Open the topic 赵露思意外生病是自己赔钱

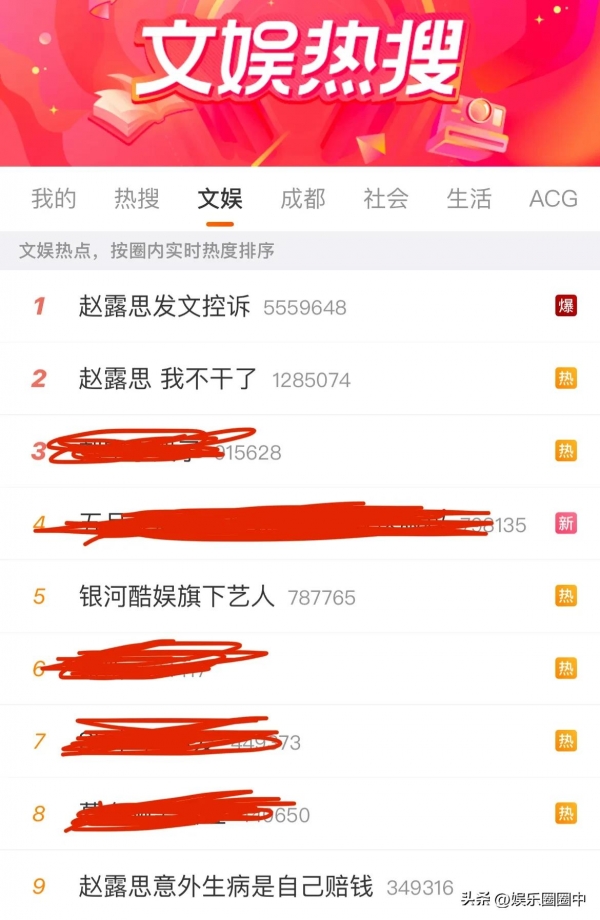(225, 886)
